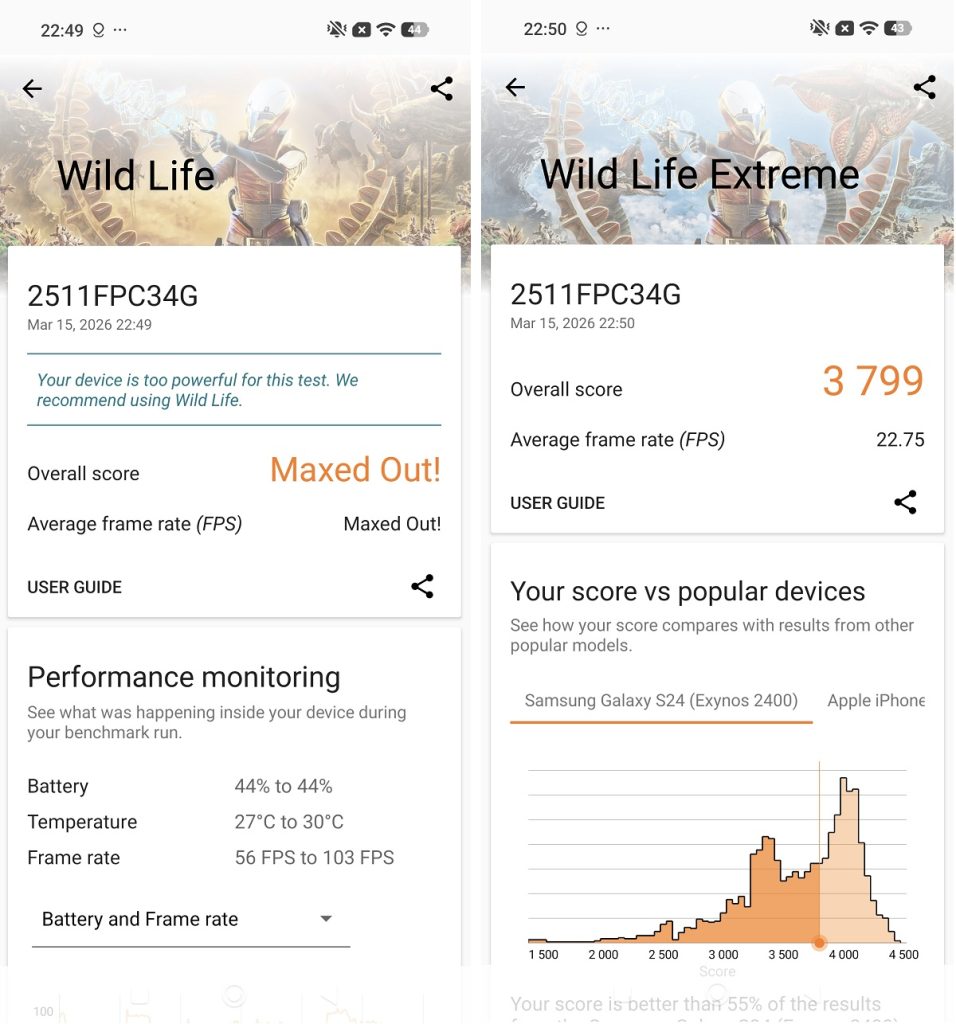
Task: Go back from the Wild Life Extreme screen
Action: pos(515,88)
